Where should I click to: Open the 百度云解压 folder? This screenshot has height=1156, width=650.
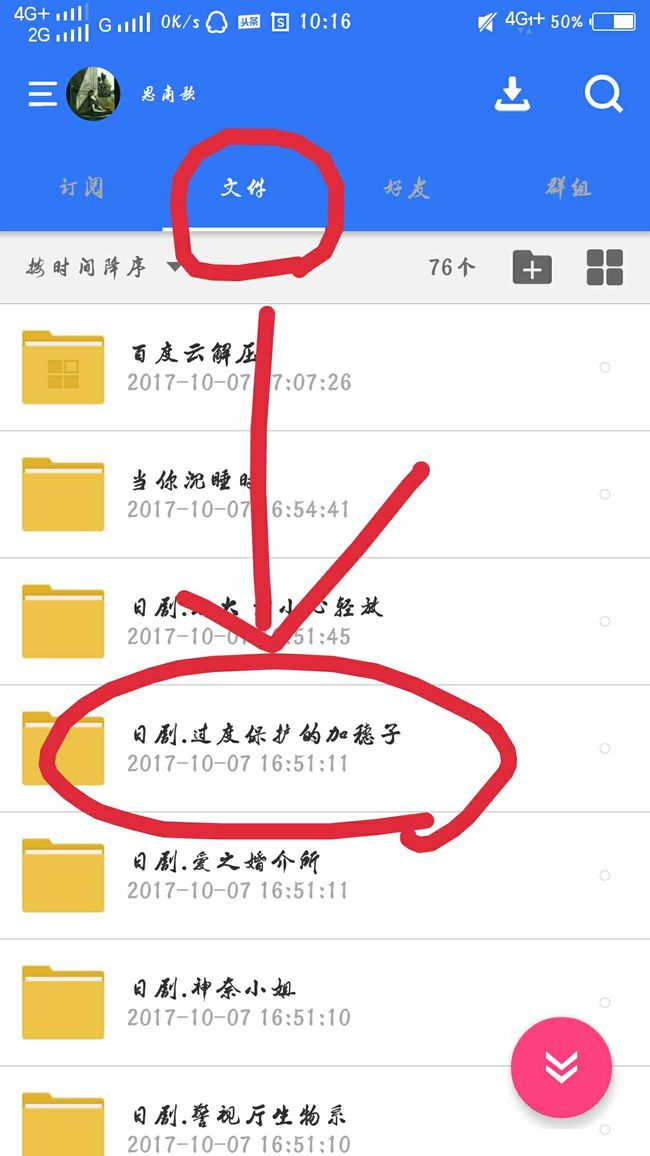[x=325, y=367]
